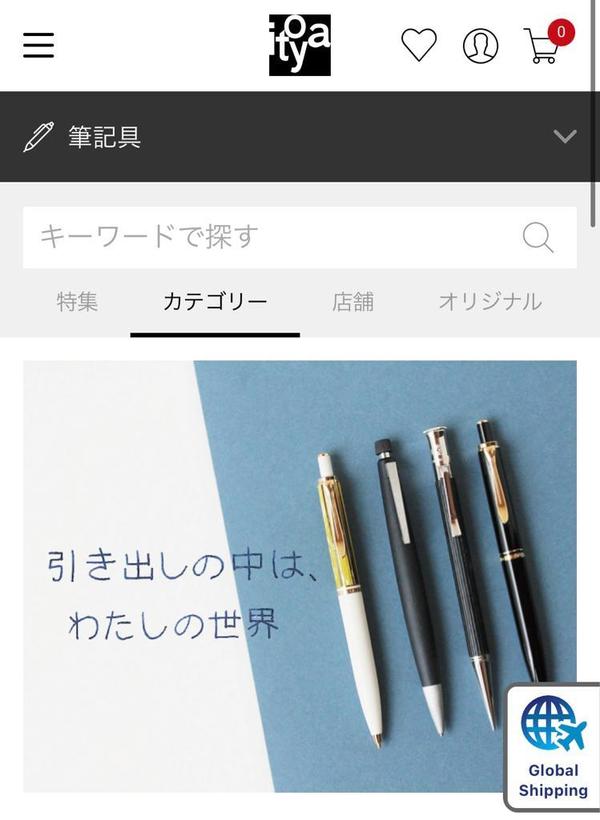Expand the 筆記具 category dropdown
The image size is (600, 820).
[x=565, y=137]
